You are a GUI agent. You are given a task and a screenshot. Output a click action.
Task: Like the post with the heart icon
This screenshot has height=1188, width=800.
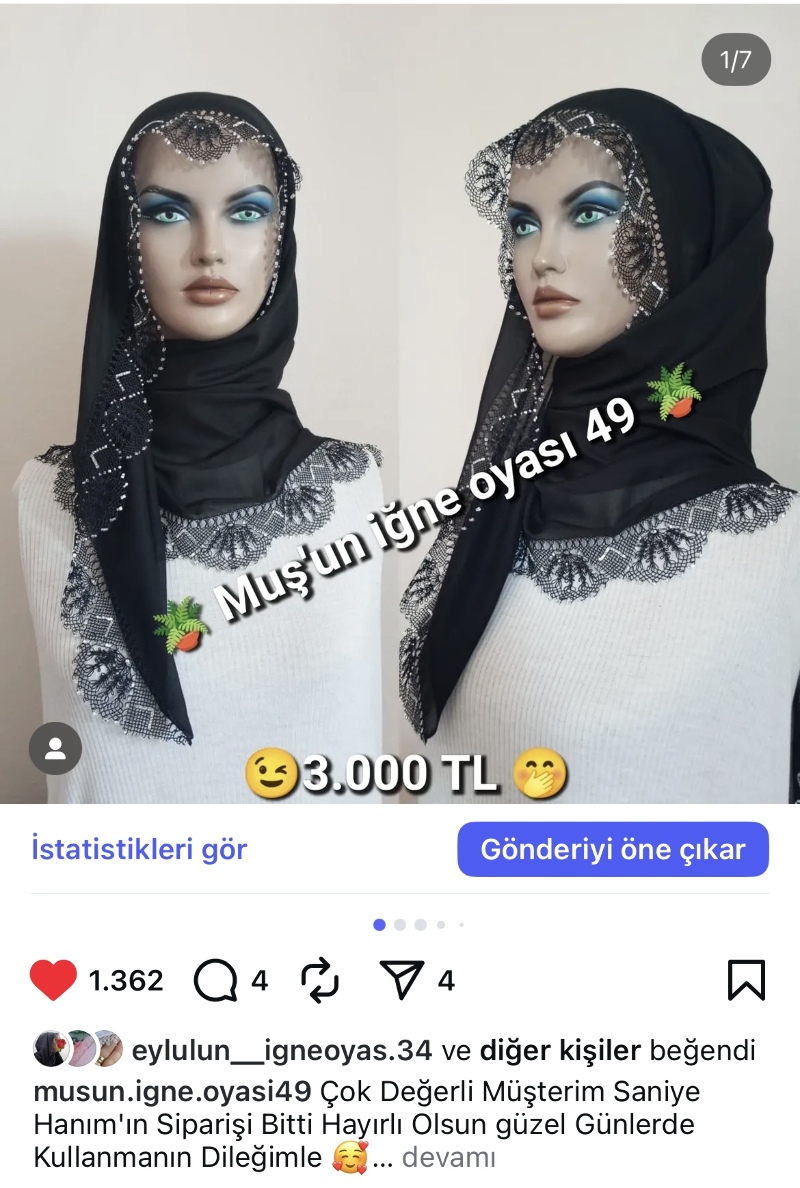[53, 980]
